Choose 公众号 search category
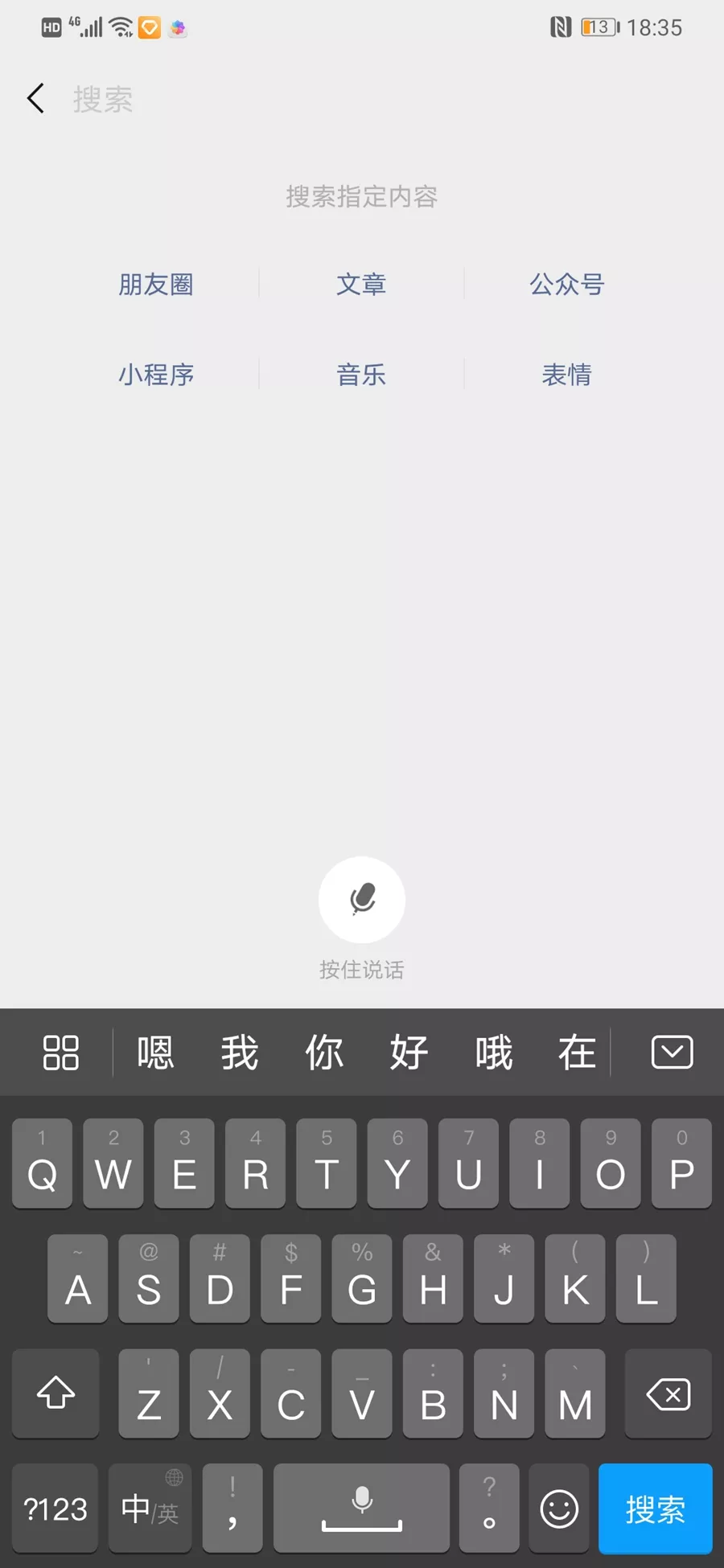This screenshot has height=1568, width=724. 566,285
